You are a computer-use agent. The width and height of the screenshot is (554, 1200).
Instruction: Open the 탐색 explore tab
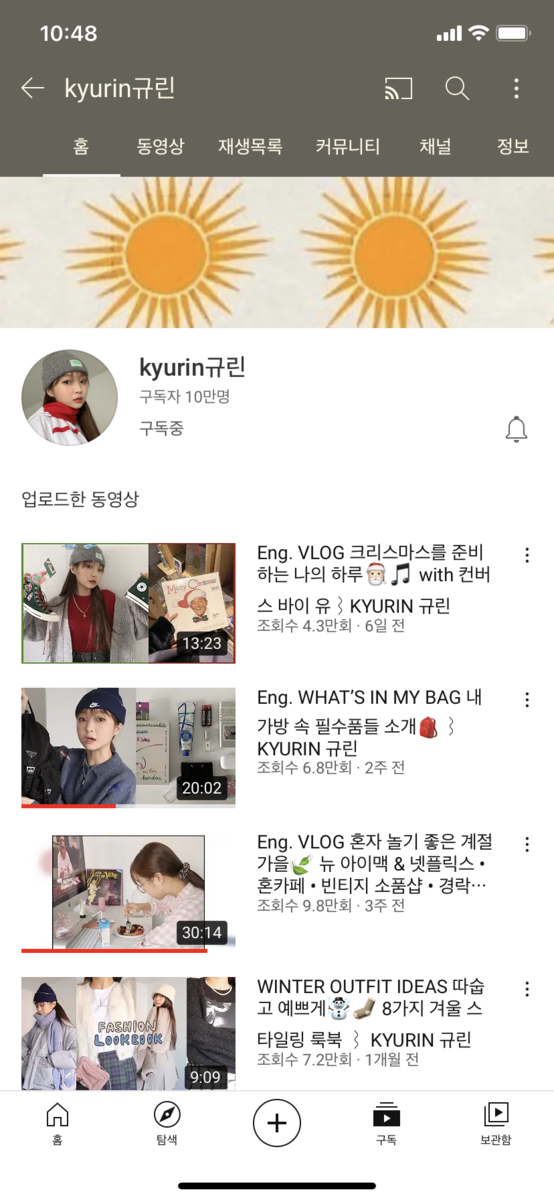pyautogui.click(x=167, y=1123)
